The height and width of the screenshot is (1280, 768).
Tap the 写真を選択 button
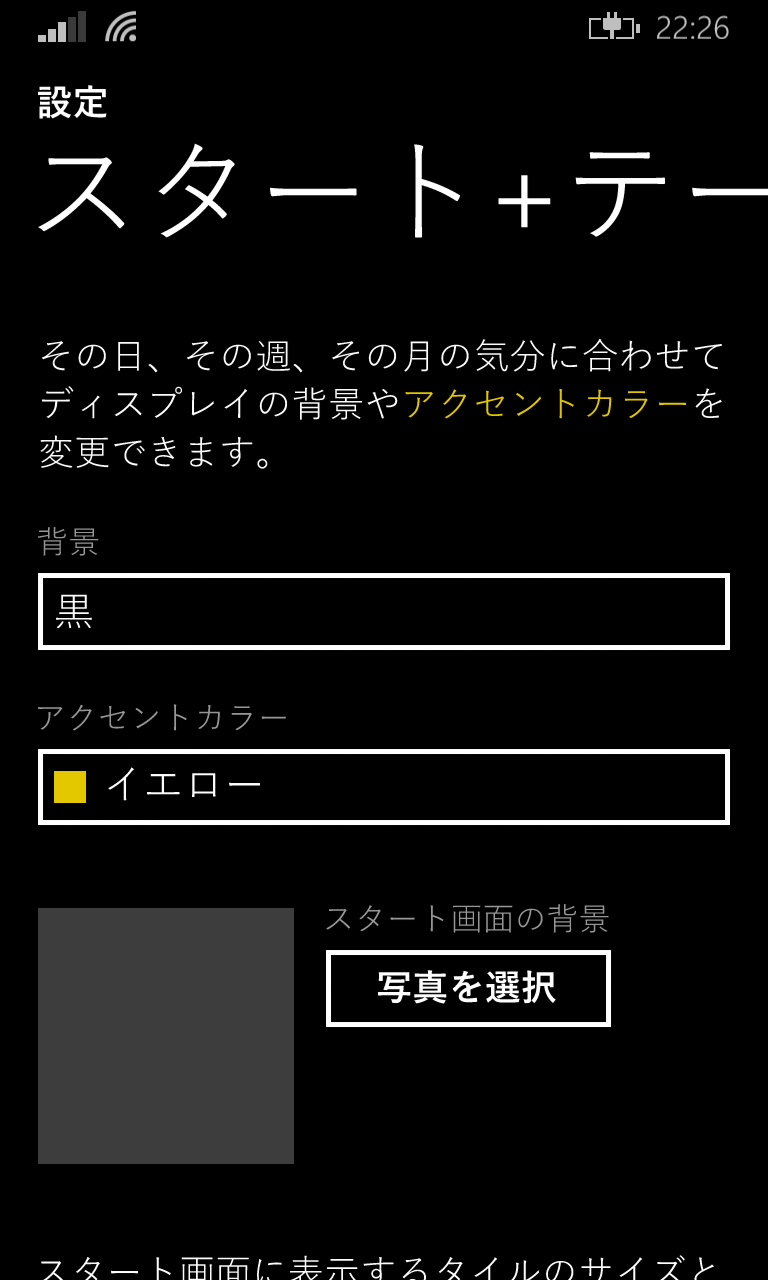(x=468, y=988)
